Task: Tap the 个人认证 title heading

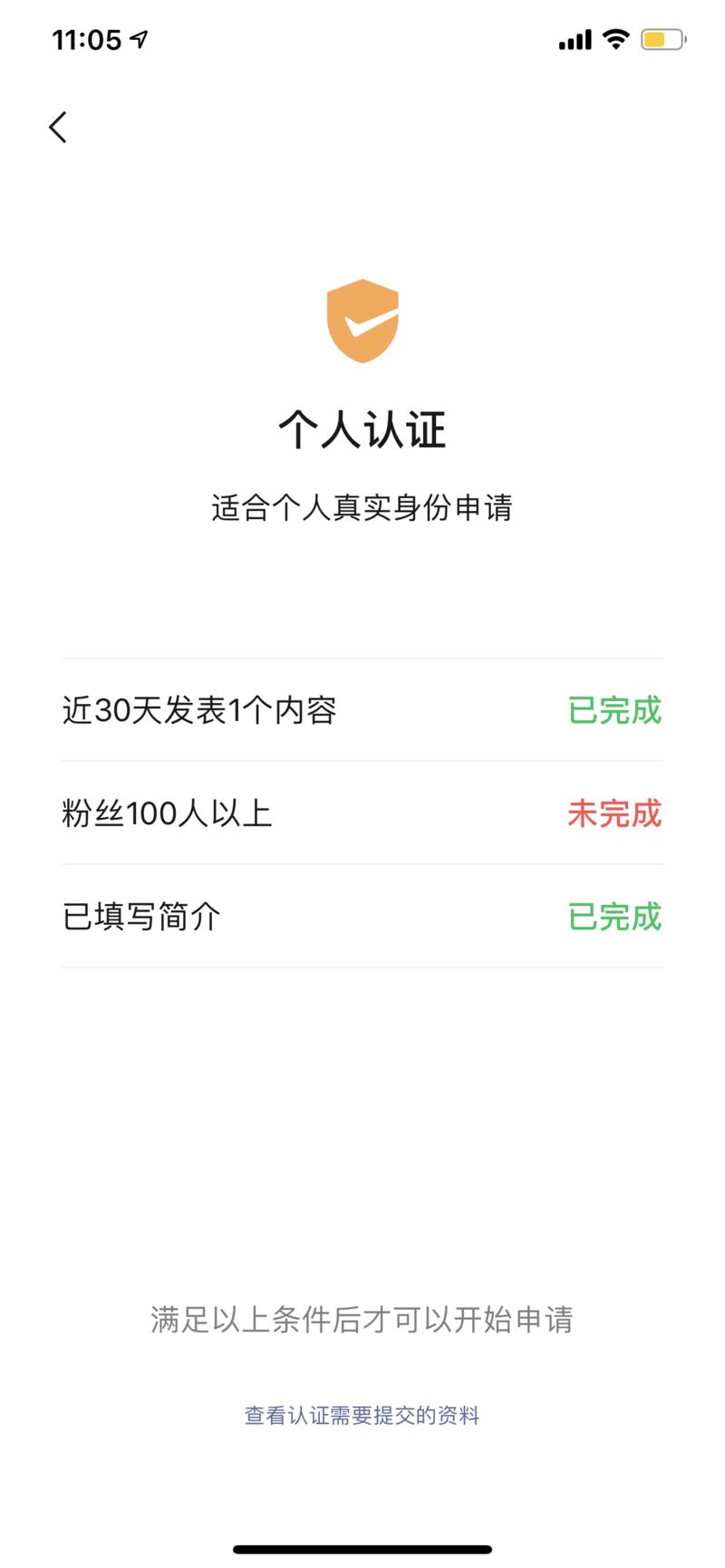Action: click(362, 431)
